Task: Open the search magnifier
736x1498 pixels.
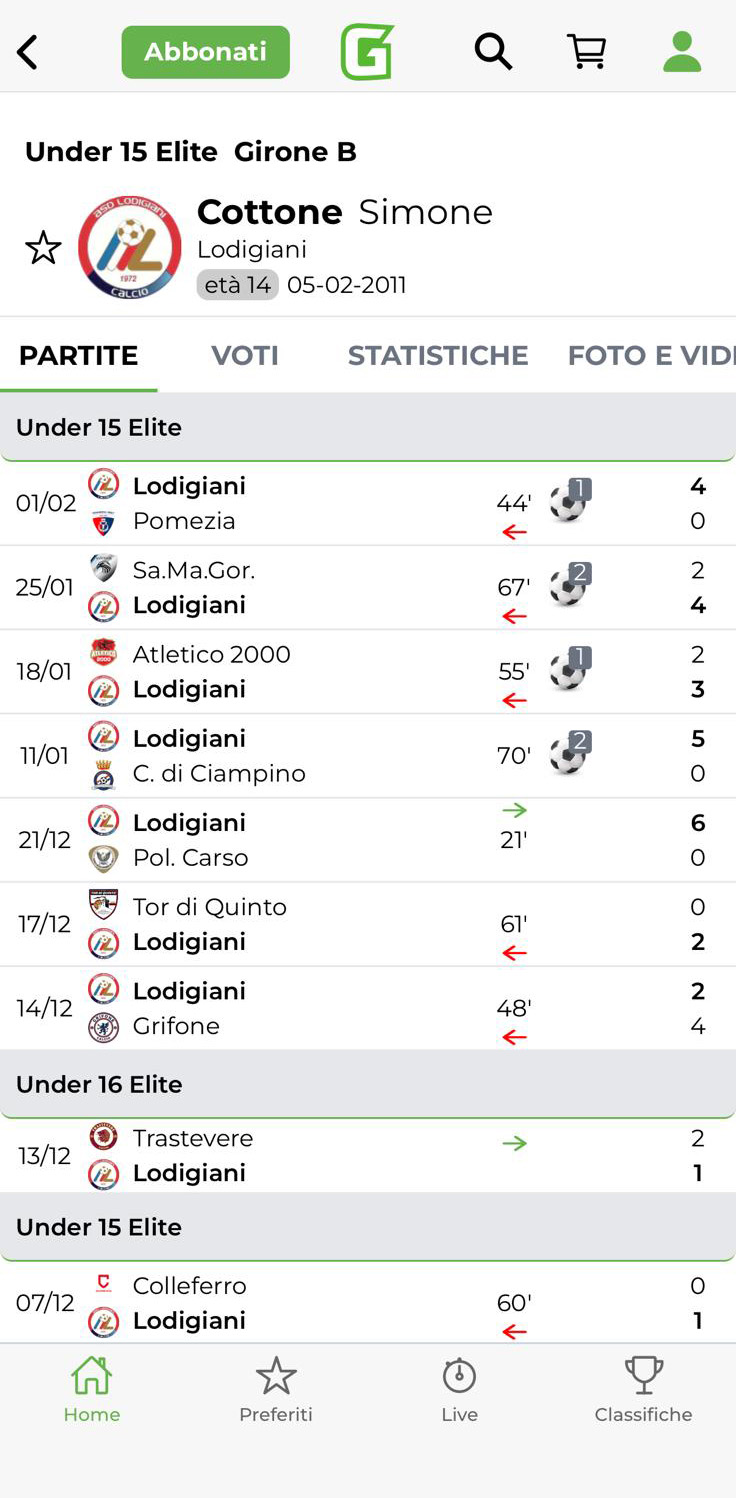Action: coord(492,52)
